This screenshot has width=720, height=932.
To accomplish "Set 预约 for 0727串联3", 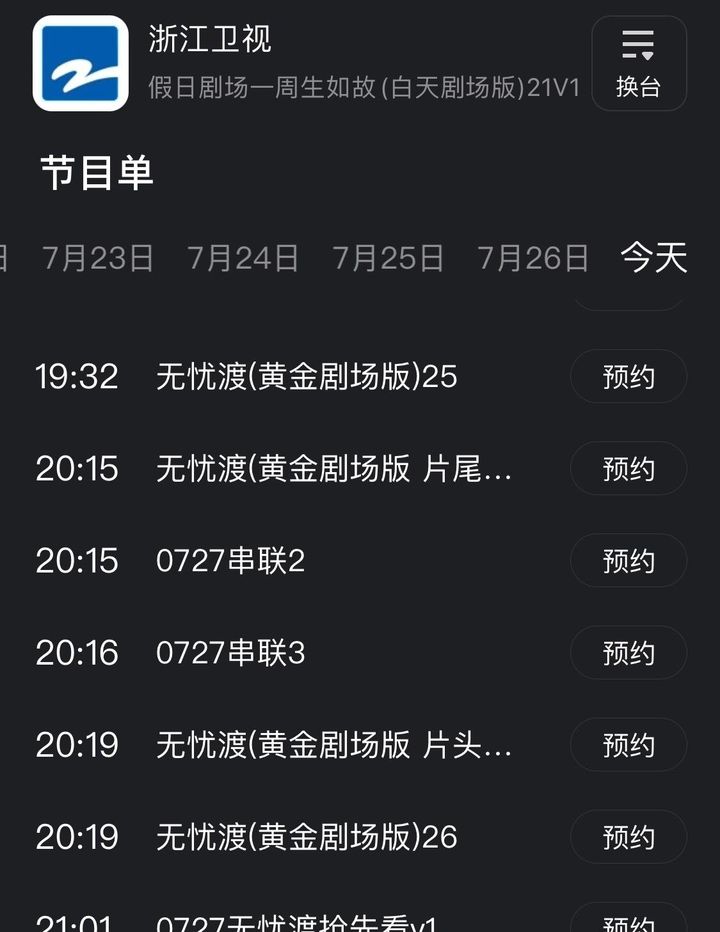I will 628,653.
